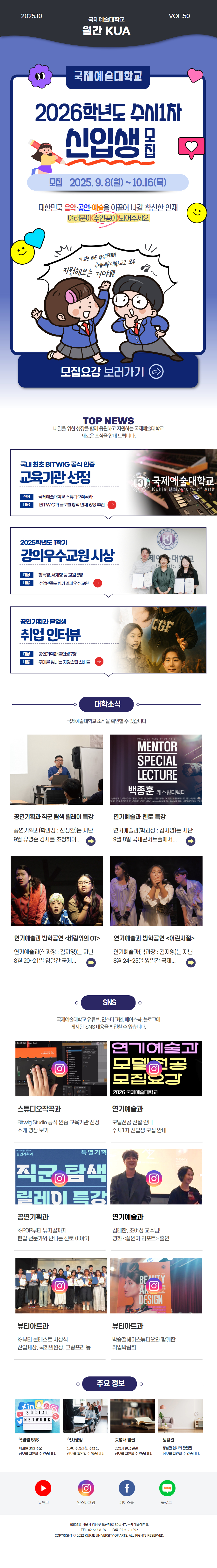Viewport: 217px width, 1568px height.
Task: Tap the arrow under 연기예술과 멘토 특강
Action: point(190,841)
